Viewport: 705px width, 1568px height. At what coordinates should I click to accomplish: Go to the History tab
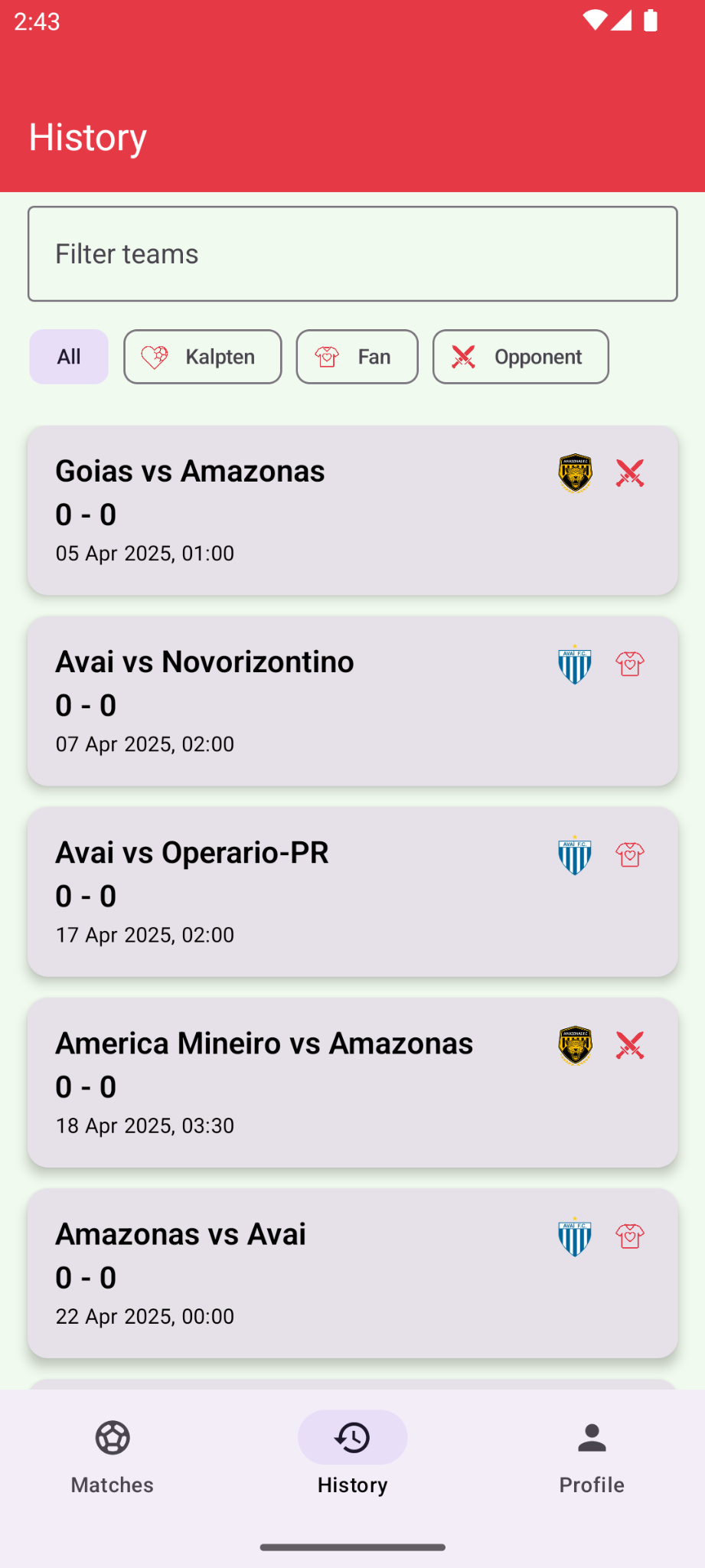click(352, 1457)
